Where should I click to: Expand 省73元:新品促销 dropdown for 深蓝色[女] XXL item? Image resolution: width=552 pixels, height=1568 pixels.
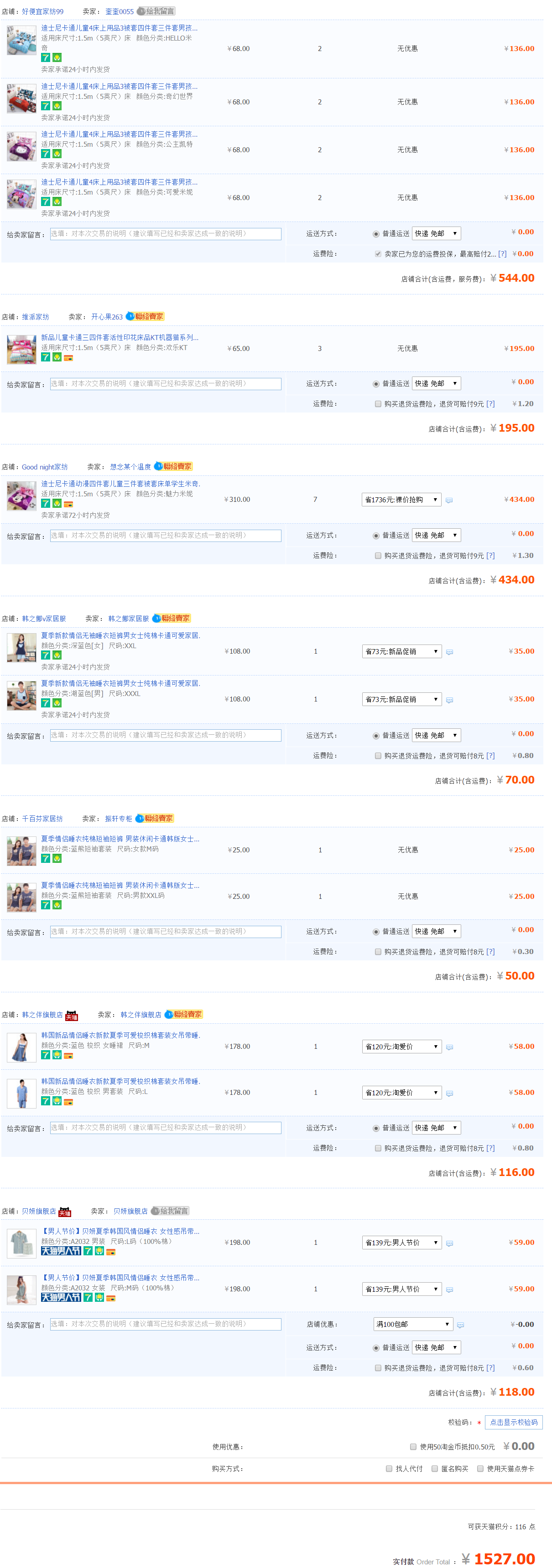pos(401,651)
